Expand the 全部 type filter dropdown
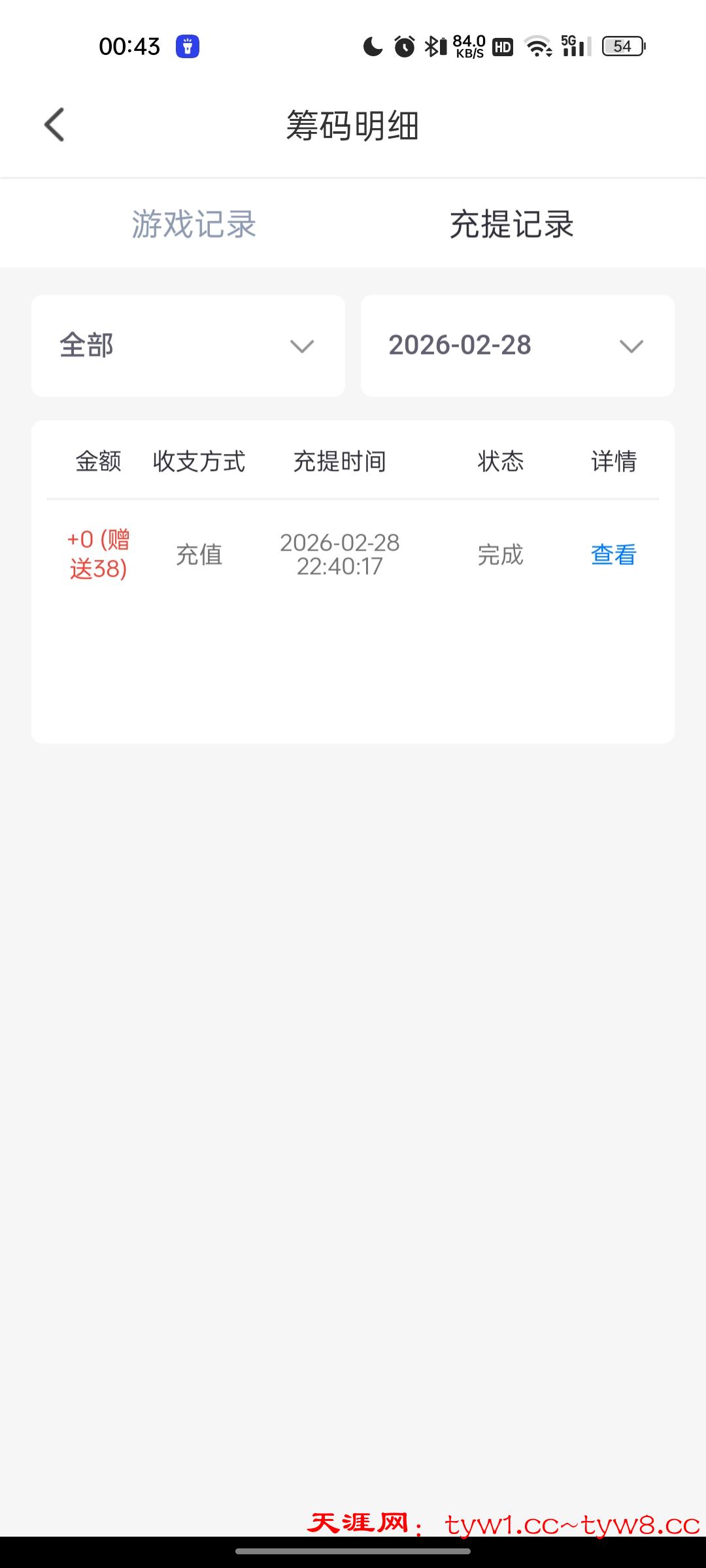The image size is (706, 1568). coord(188,346)
